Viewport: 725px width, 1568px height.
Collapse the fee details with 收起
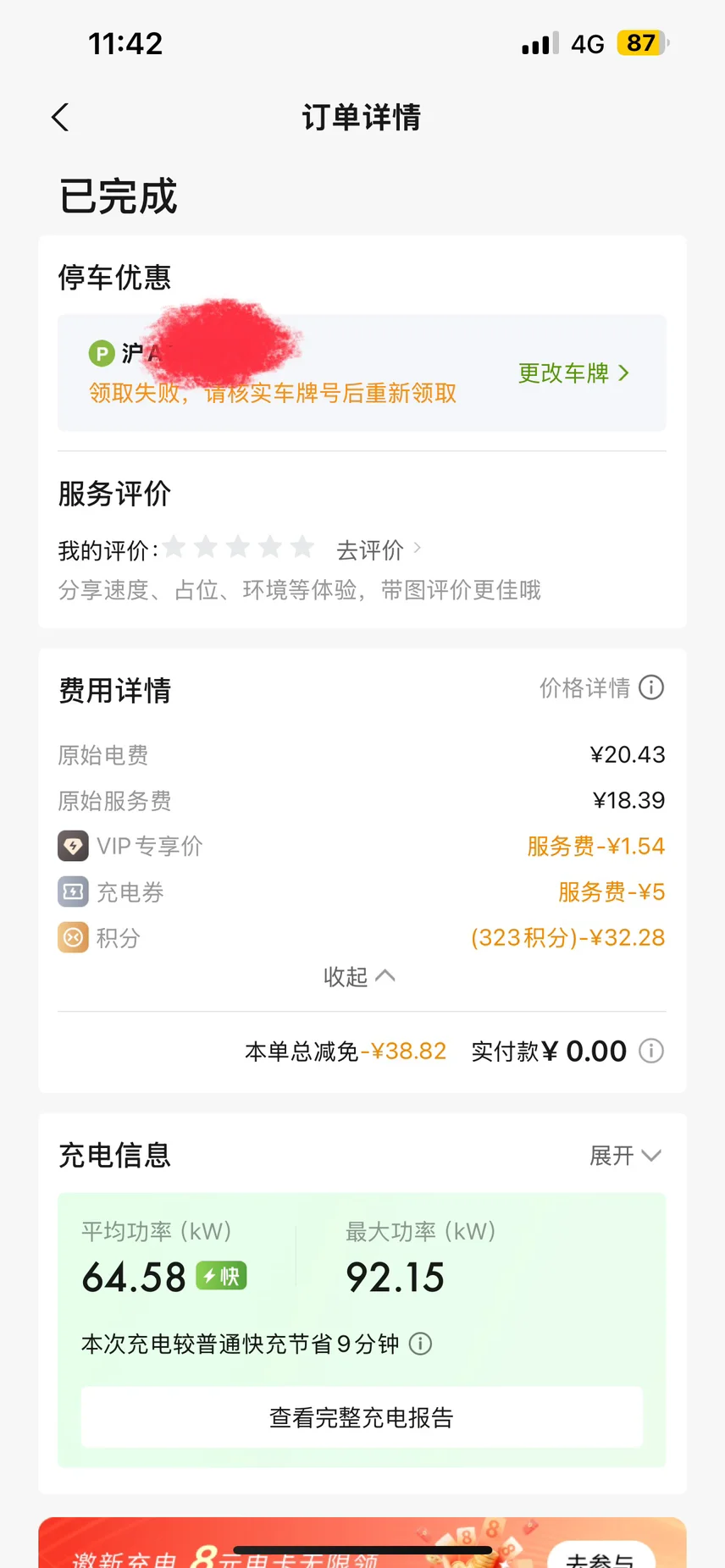[359, 977]
